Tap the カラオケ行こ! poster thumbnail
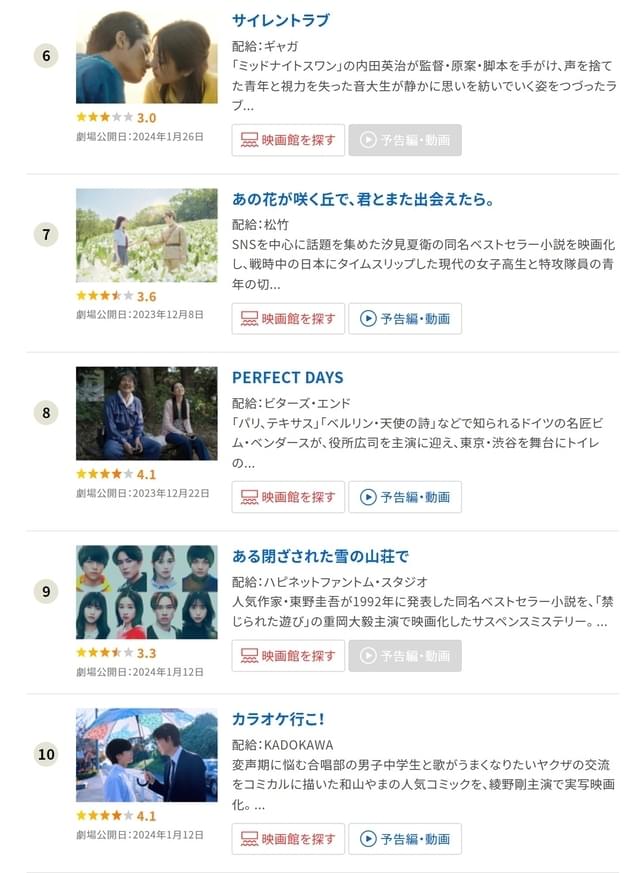The width and height of the screenshot is (640, 873). coord(146,755)
